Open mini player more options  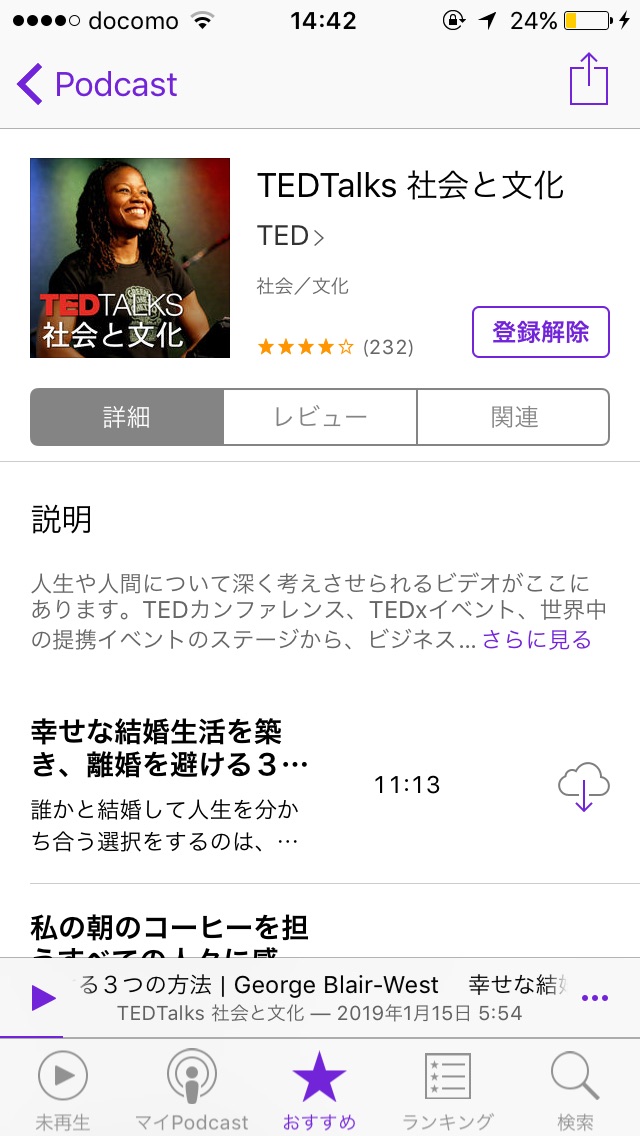point(594,998)
